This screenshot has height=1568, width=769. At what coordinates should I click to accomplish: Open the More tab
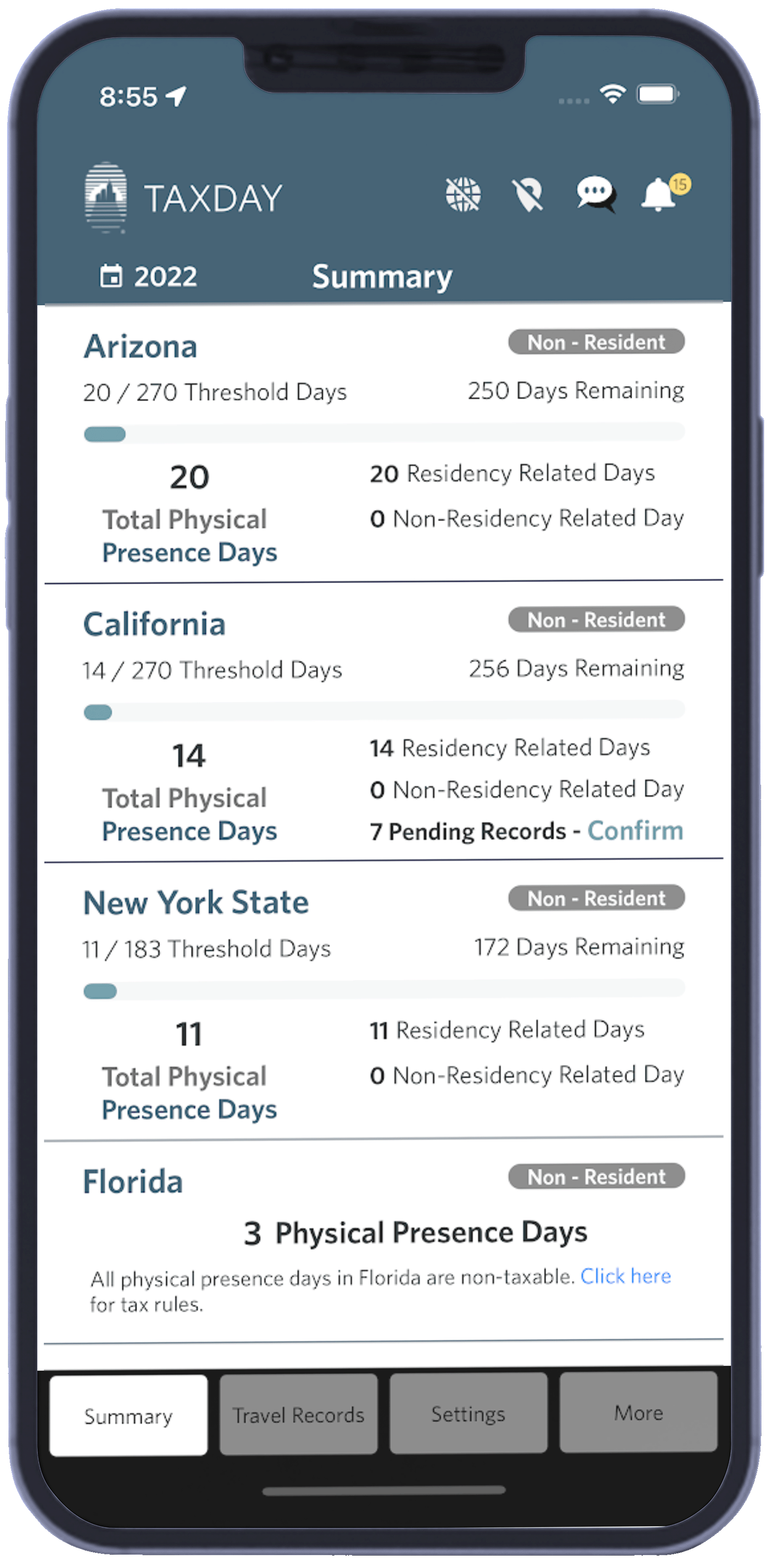(638, 1413)
